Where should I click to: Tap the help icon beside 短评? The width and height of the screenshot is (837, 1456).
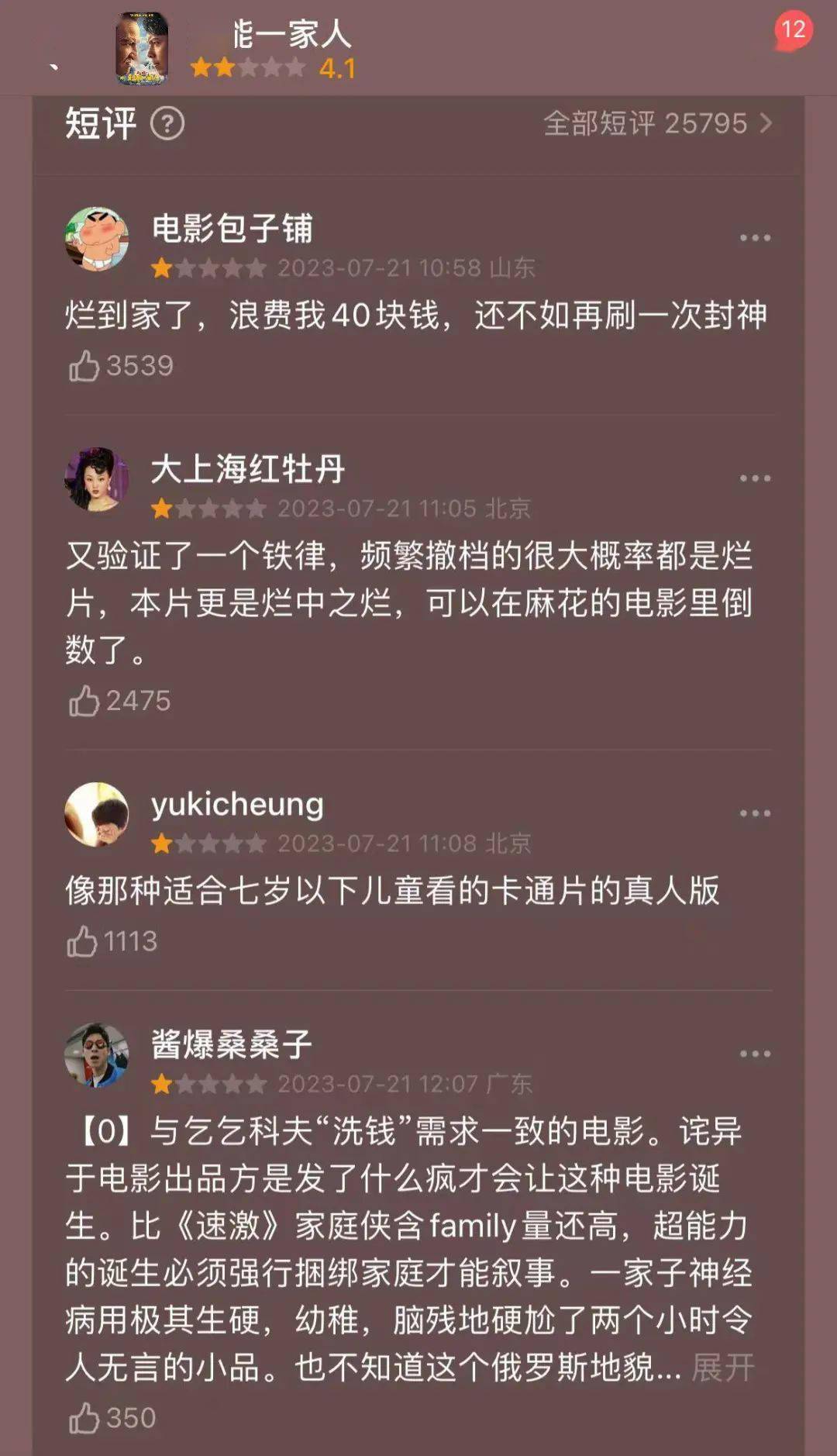167,123
